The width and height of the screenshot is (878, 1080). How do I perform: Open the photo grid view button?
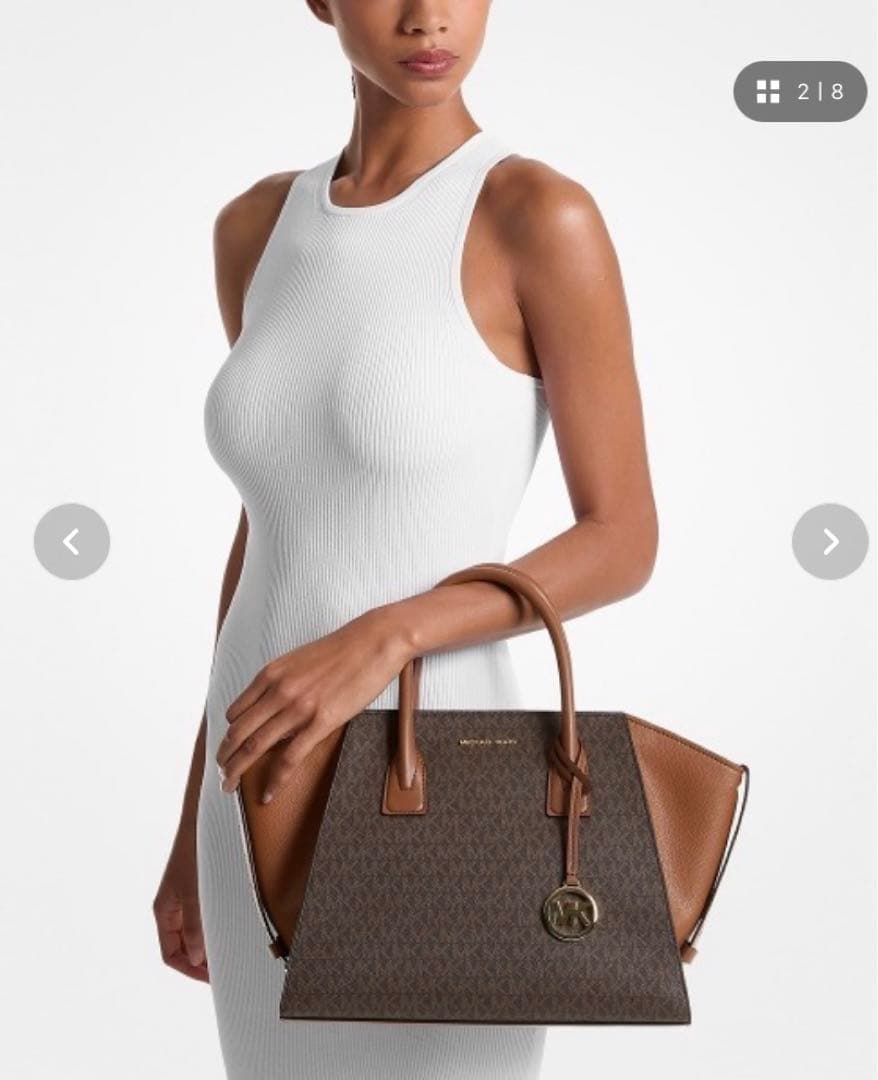tap(799, 92)
